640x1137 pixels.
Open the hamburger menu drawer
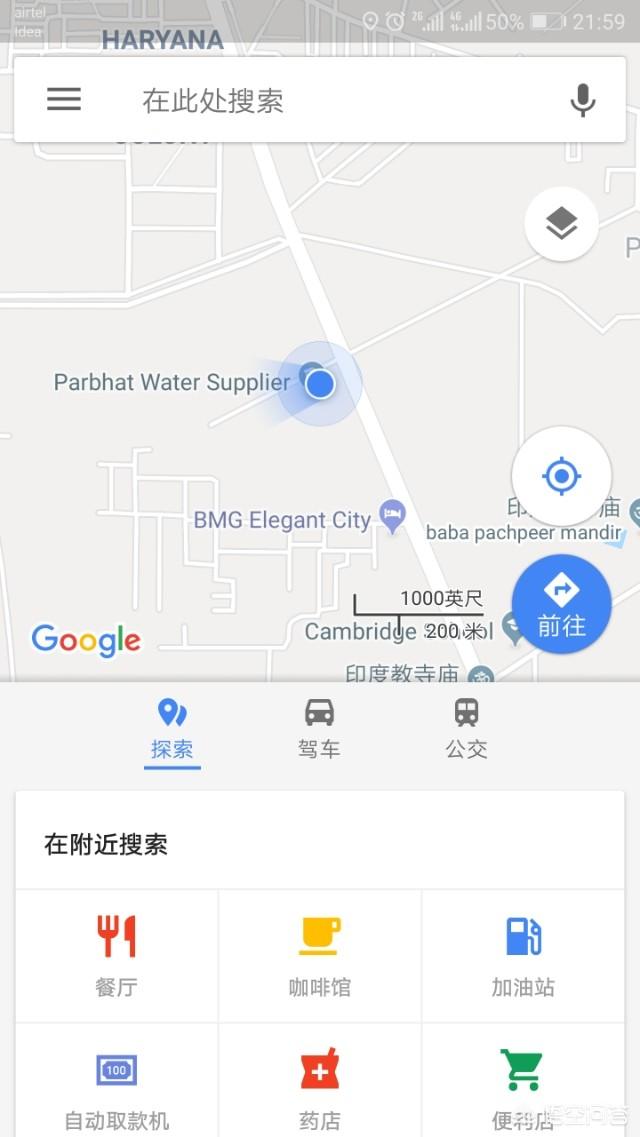tap(64, 99)
